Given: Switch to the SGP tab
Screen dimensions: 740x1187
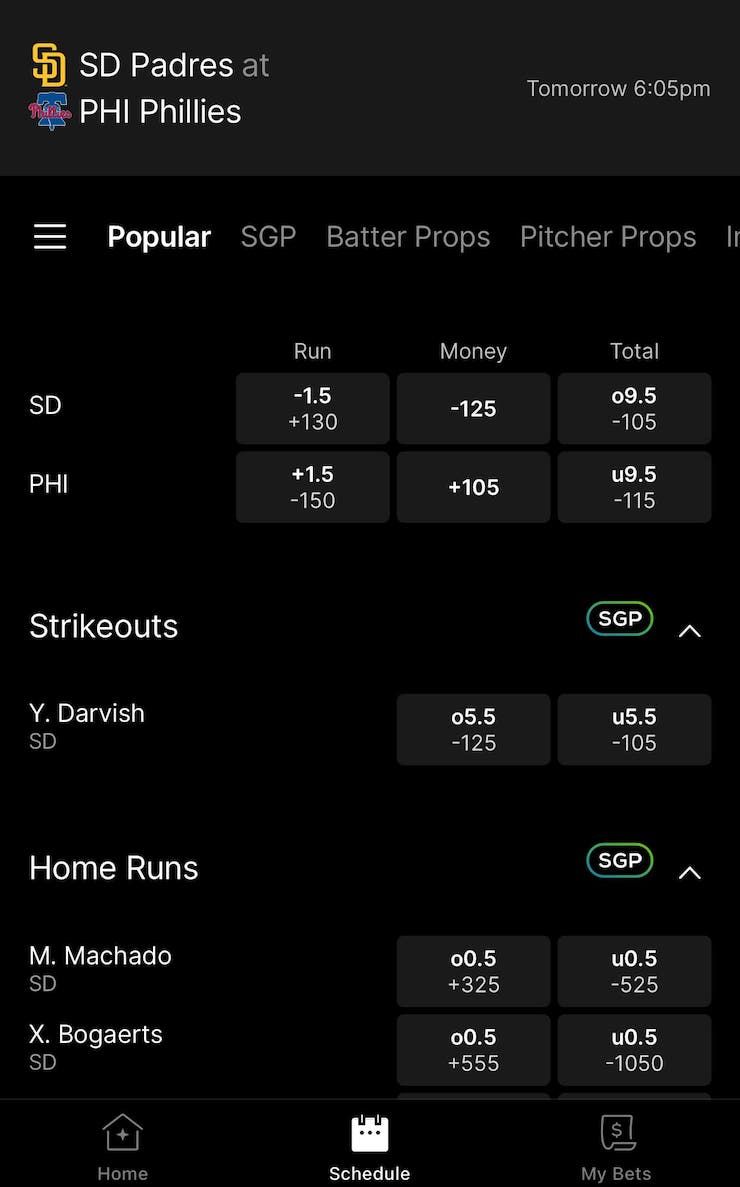Looking at the screenshot, I should [x=268, y=237].
